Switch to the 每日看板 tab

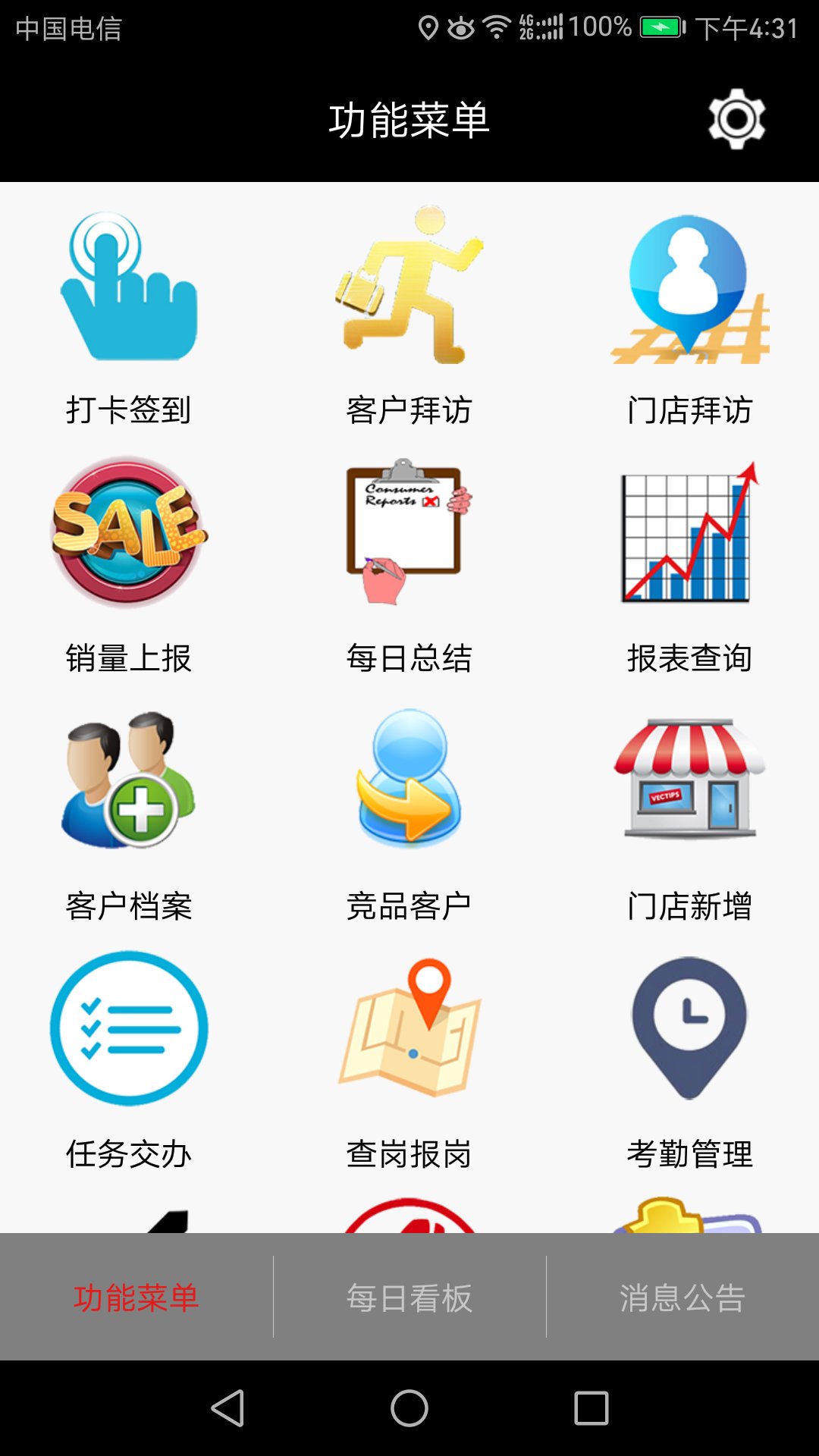(x=409, y=1298)
